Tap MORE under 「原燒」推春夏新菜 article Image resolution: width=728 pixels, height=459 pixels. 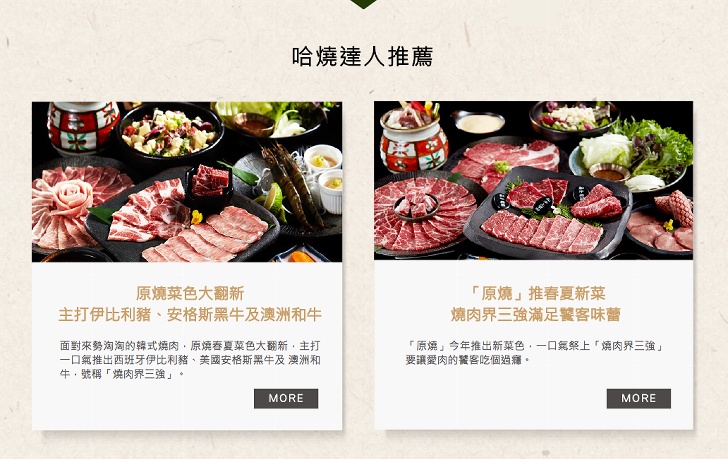(638, 398)
